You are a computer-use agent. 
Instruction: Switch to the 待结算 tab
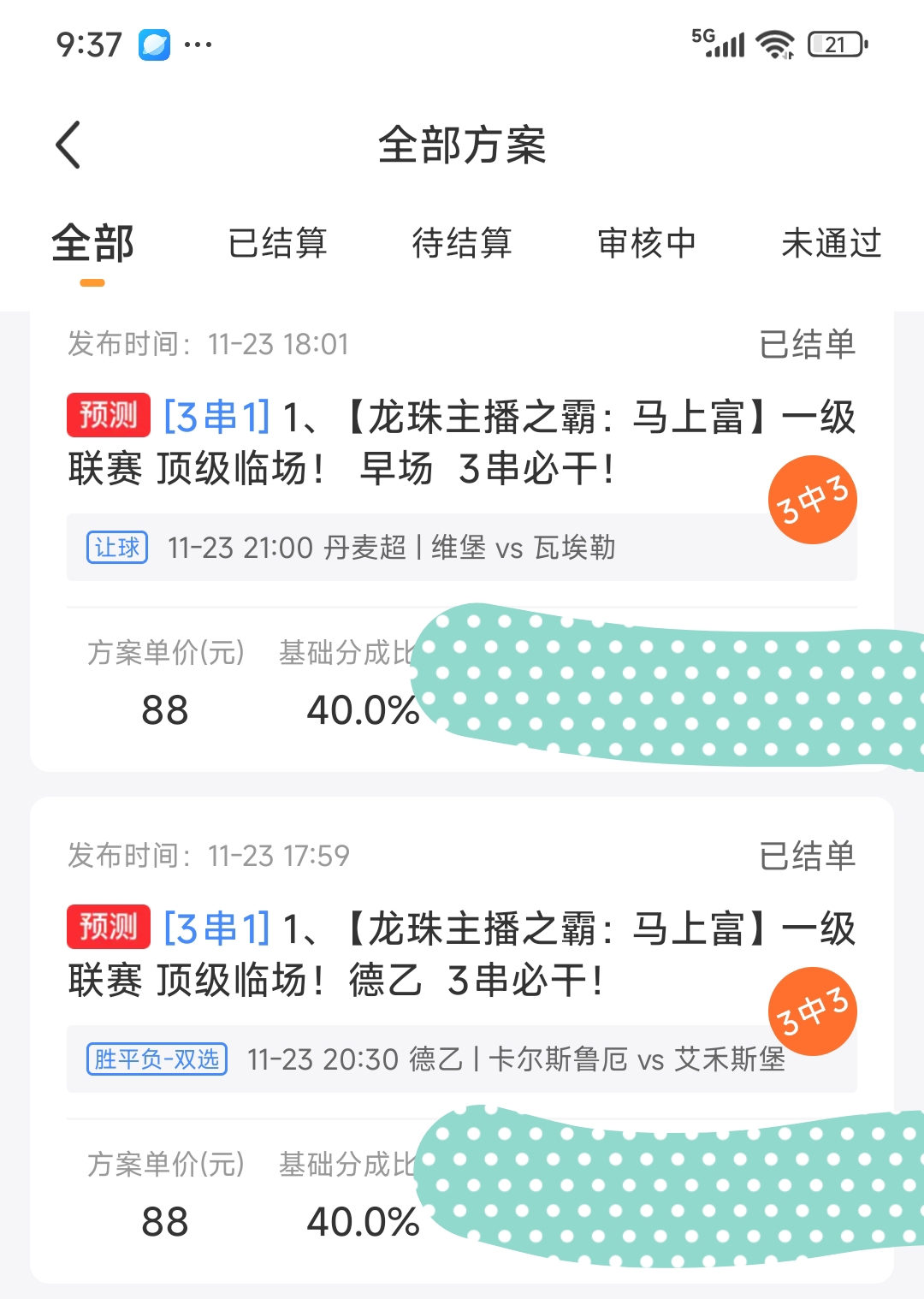(x=462, y=244)
